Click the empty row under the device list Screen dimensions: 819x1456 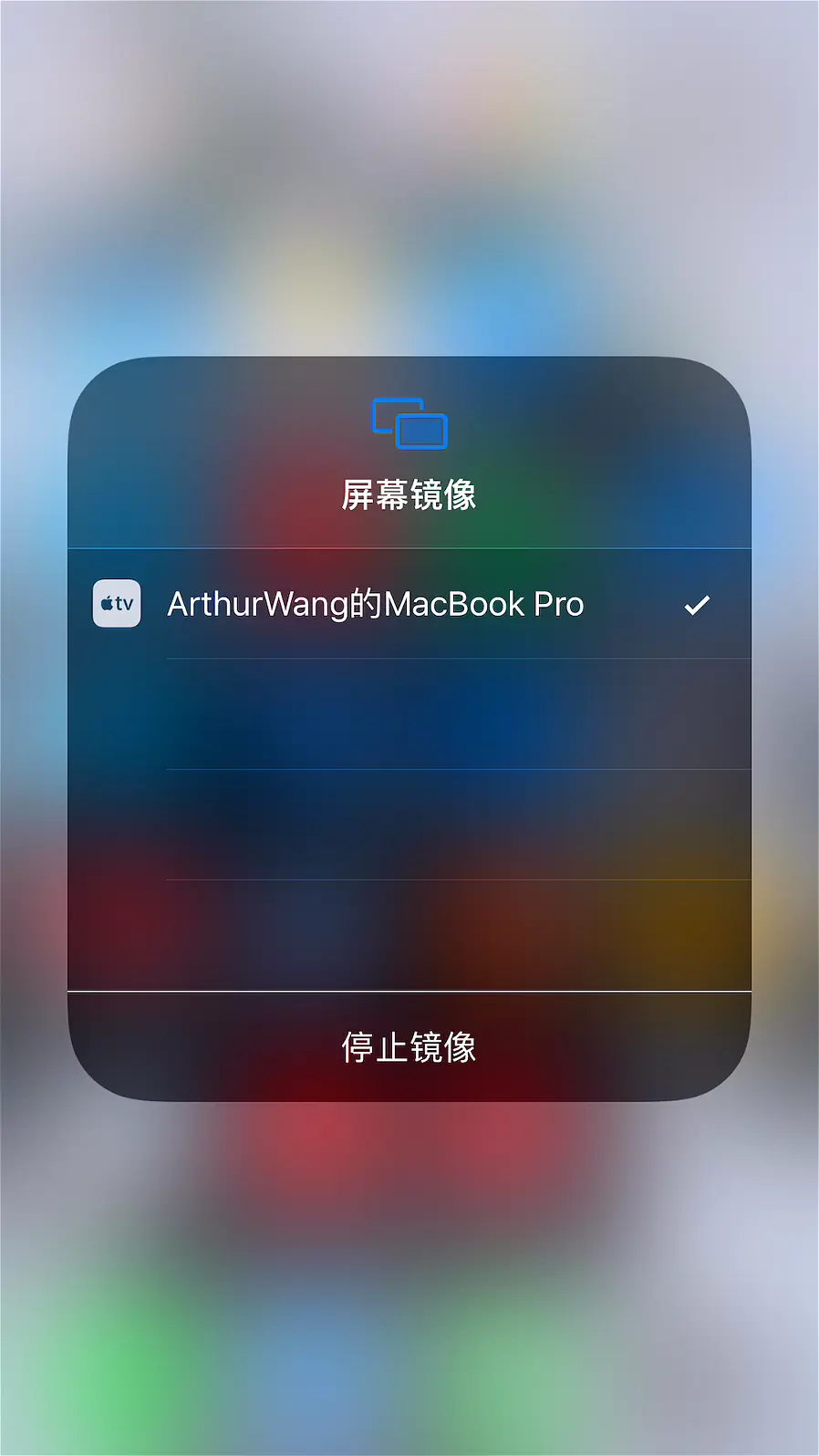(x=409, y=712)
